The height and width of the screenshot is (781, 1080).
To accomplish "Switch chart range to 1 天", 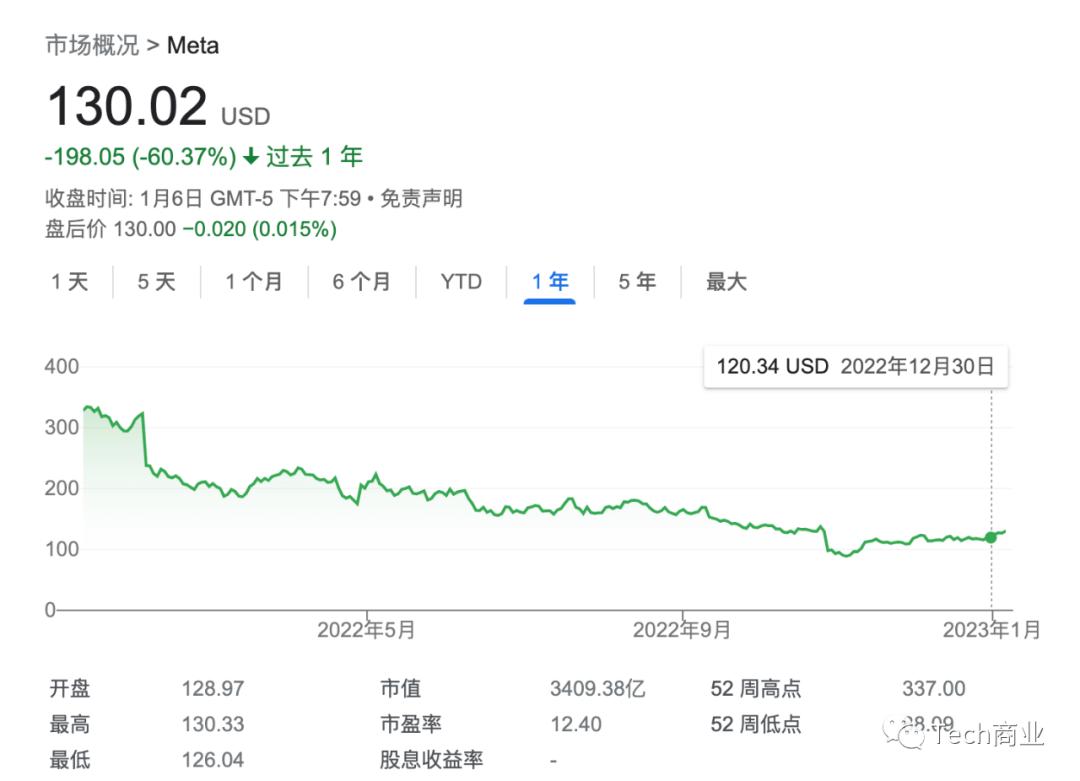I will [x=70, y=282].
